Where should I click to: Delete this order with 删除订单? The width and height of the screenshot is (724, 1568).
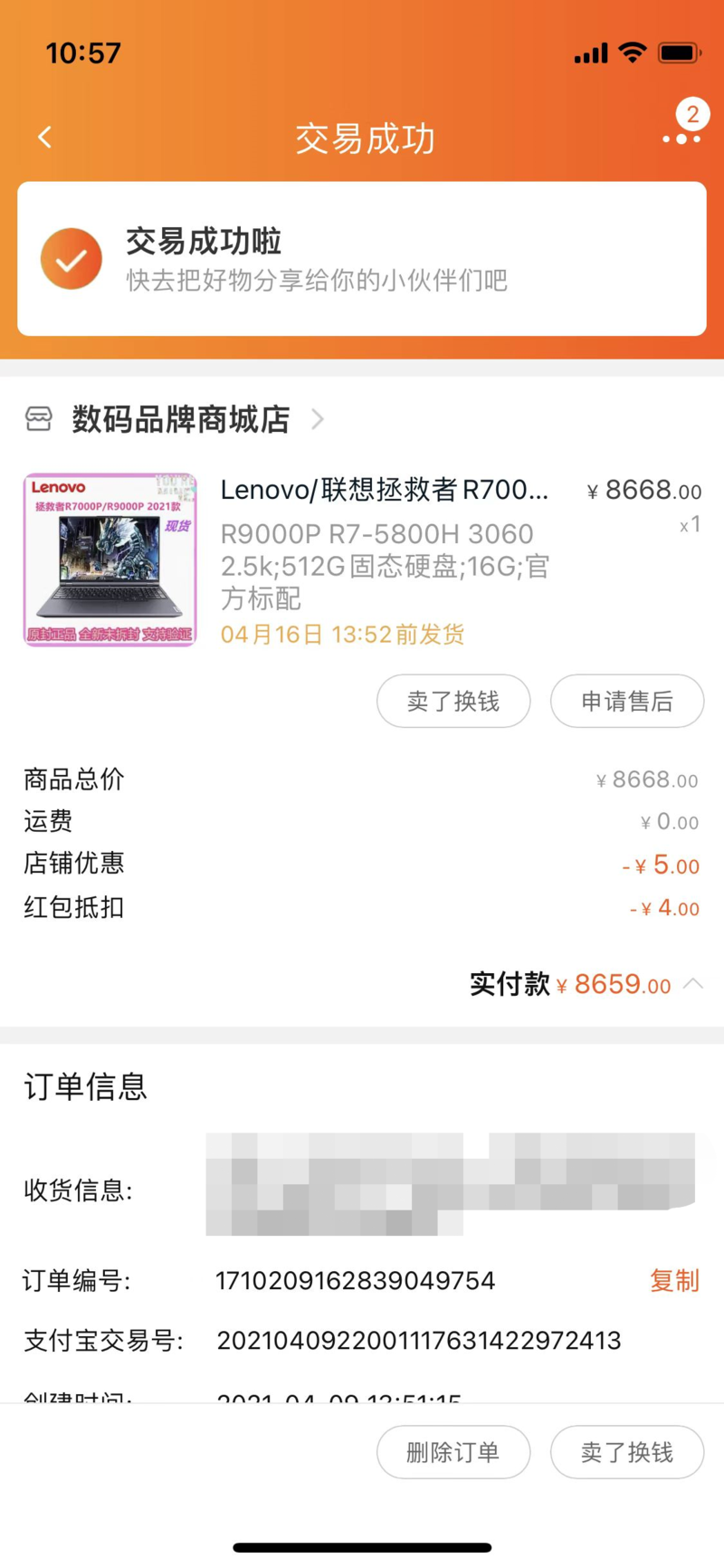[453, 1452]
